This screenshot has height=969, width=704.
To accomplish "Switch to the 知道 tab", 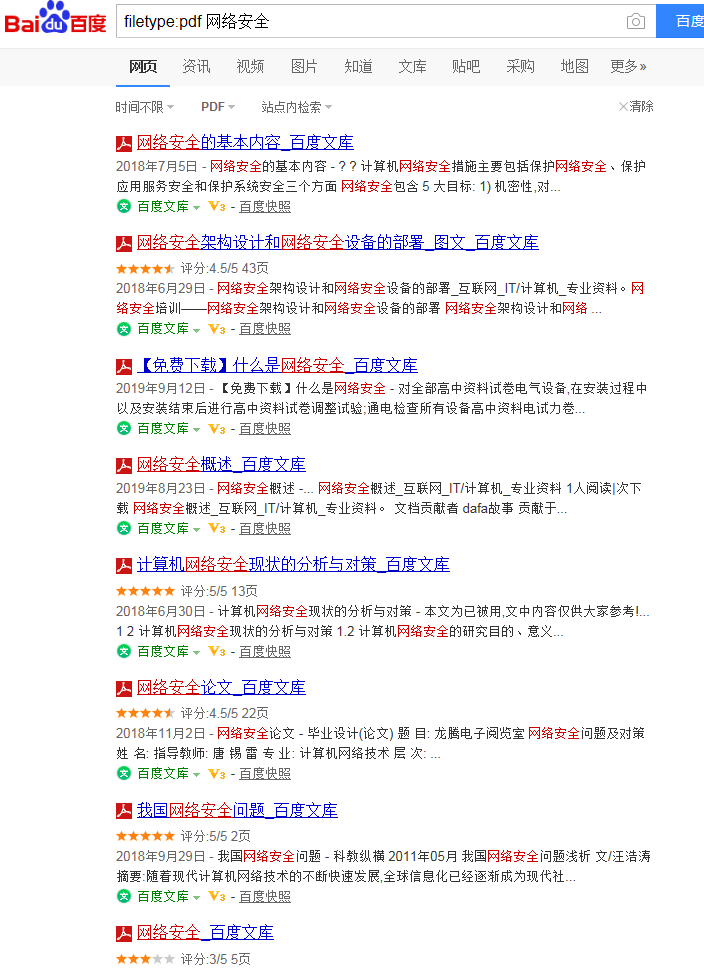I will click(358, 66).
